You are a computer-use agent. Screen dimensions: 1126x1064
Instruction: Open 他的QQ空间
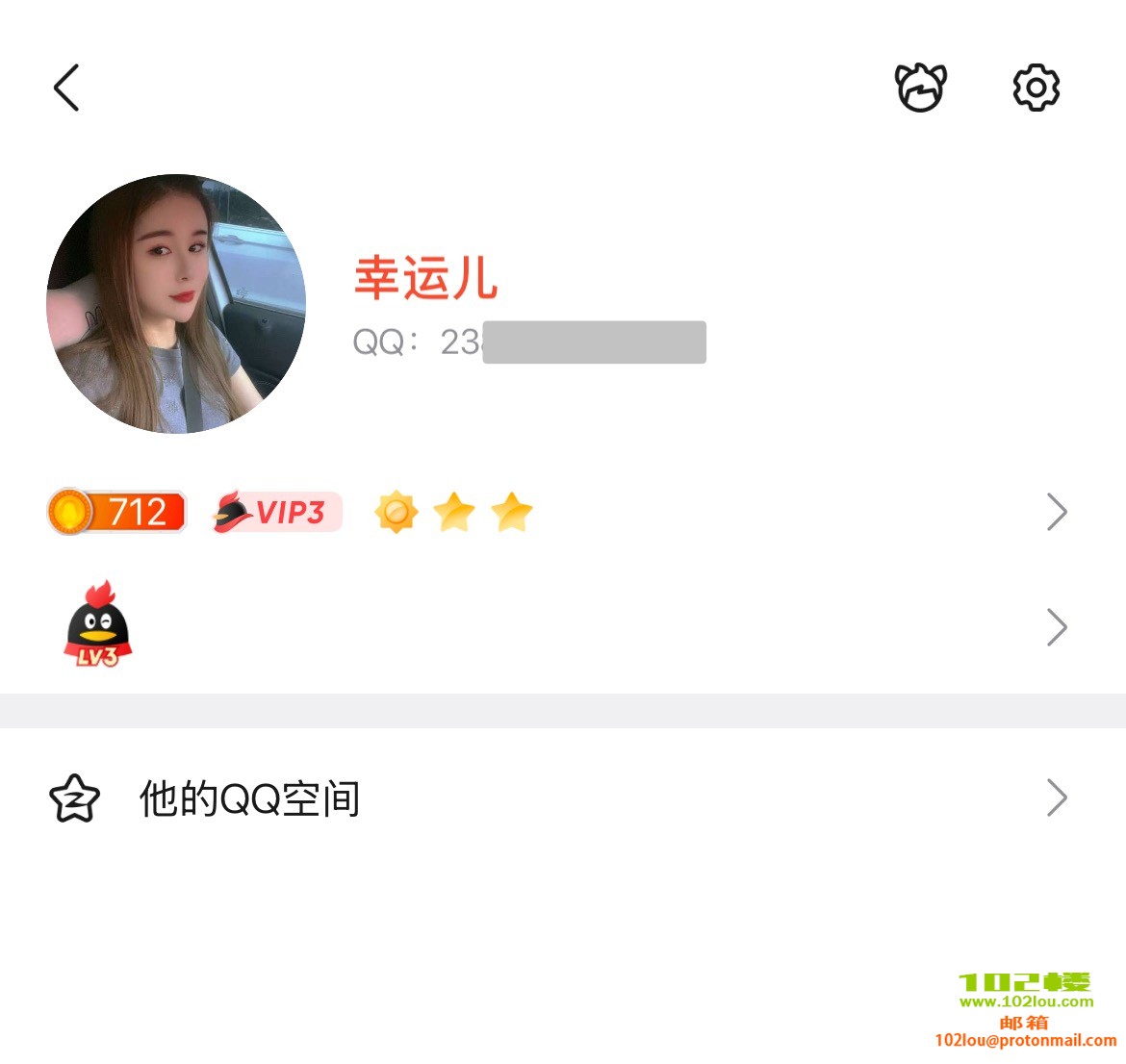[563, 798]
